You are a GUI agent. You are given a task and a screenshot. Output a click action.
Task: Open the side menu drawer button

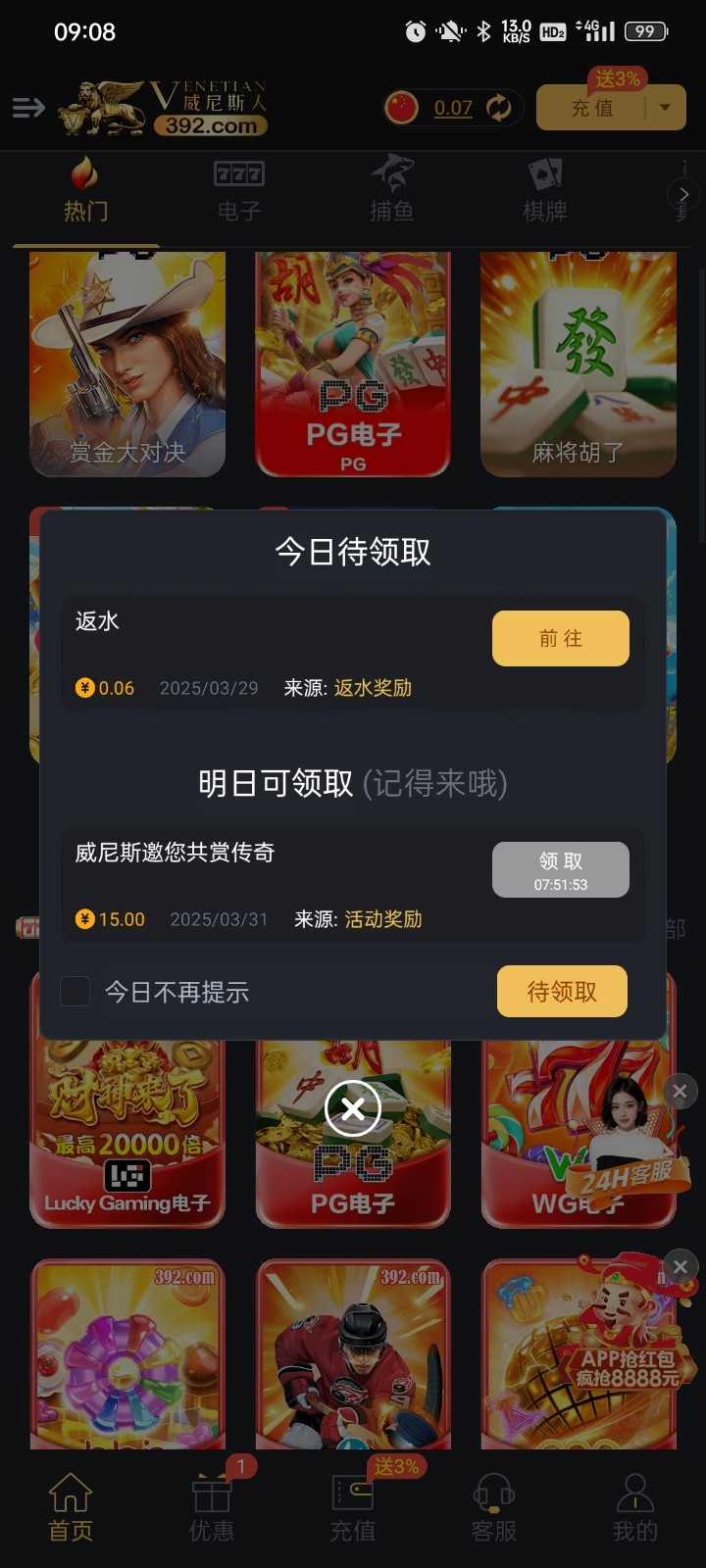(28, 108)
